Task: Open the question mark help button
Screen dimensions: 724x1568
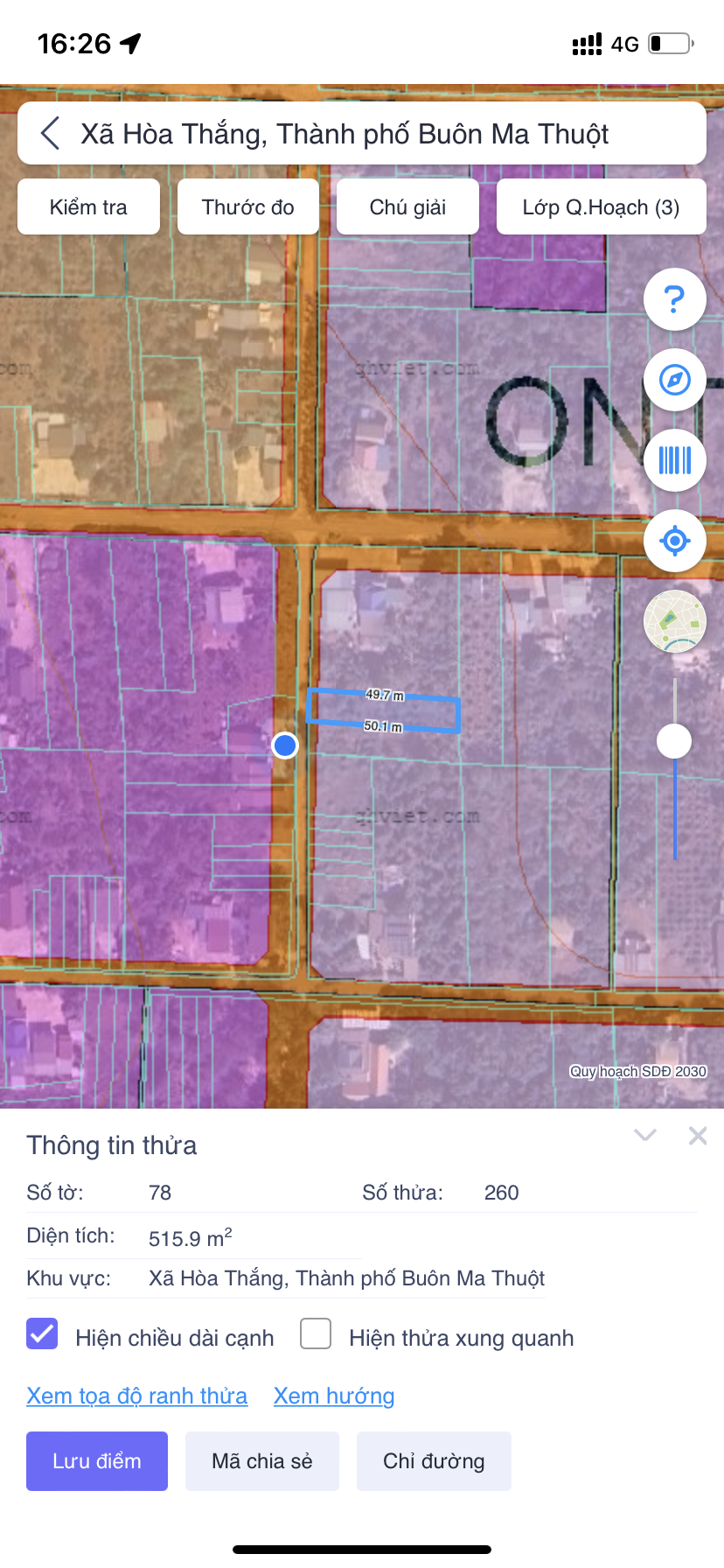Action: [x=674, y=299]
